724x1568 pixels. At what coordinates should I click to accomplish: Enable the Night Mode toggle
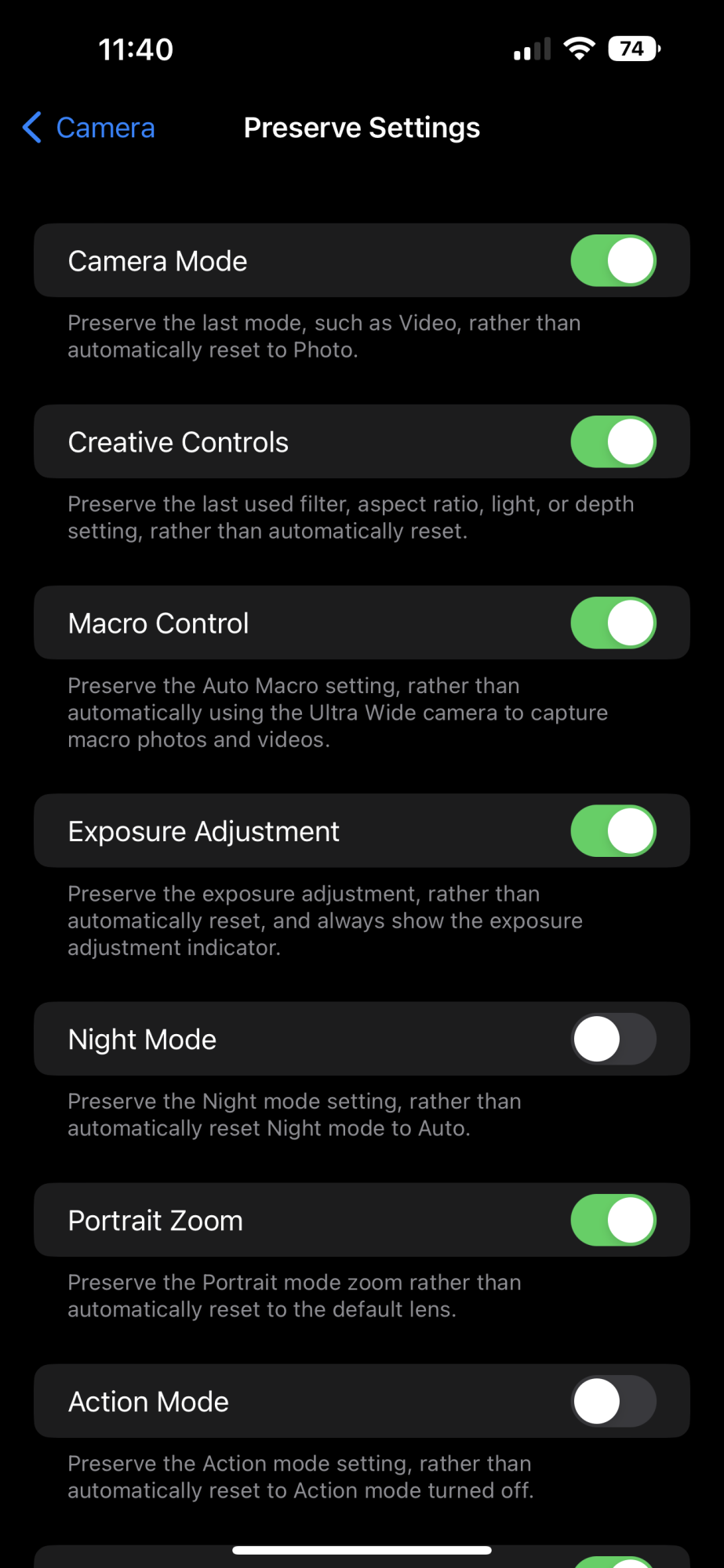[613, 1039]
